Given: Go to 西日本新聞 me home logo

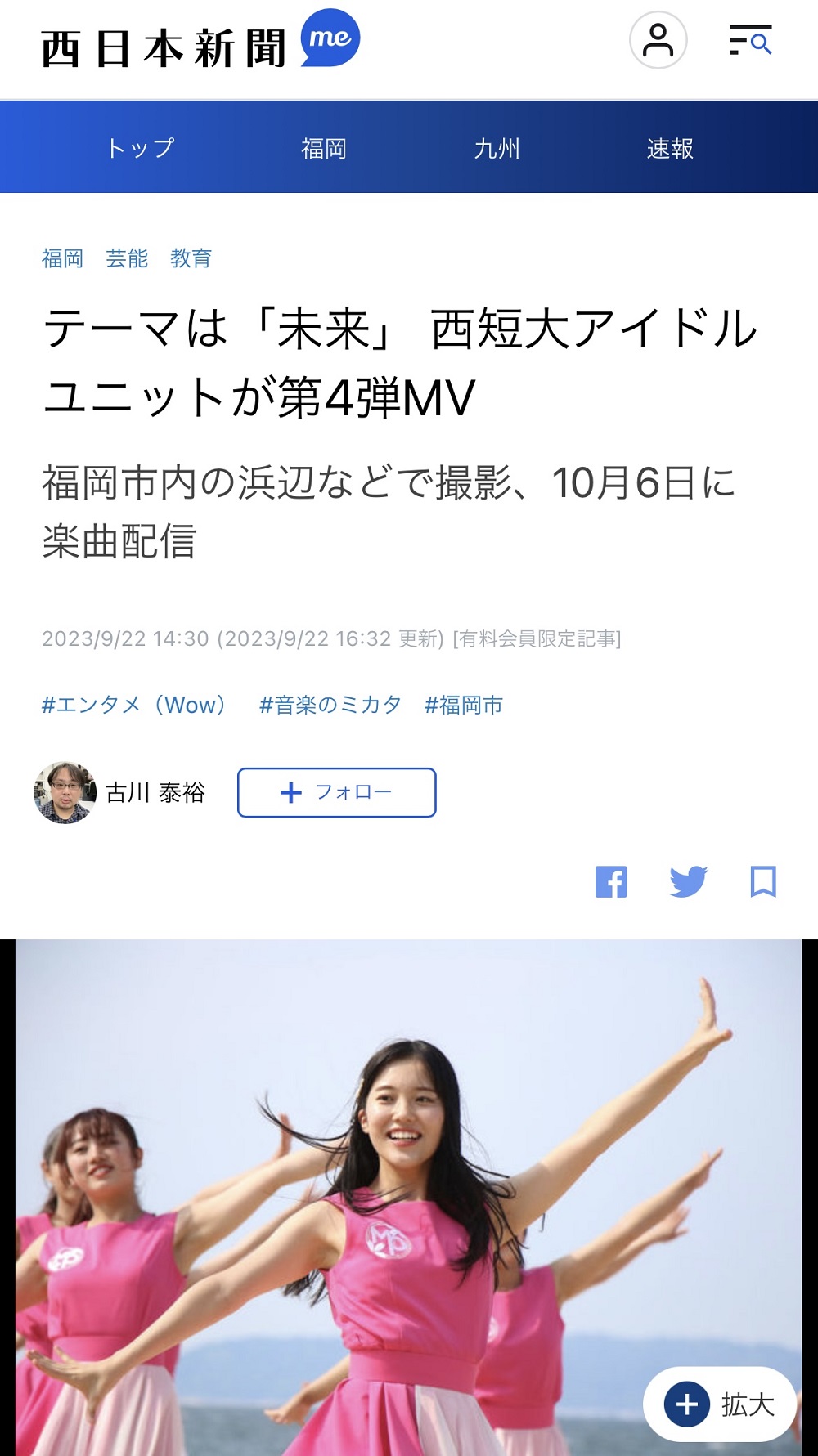Looking at the screenshot, I should point(200,43).
